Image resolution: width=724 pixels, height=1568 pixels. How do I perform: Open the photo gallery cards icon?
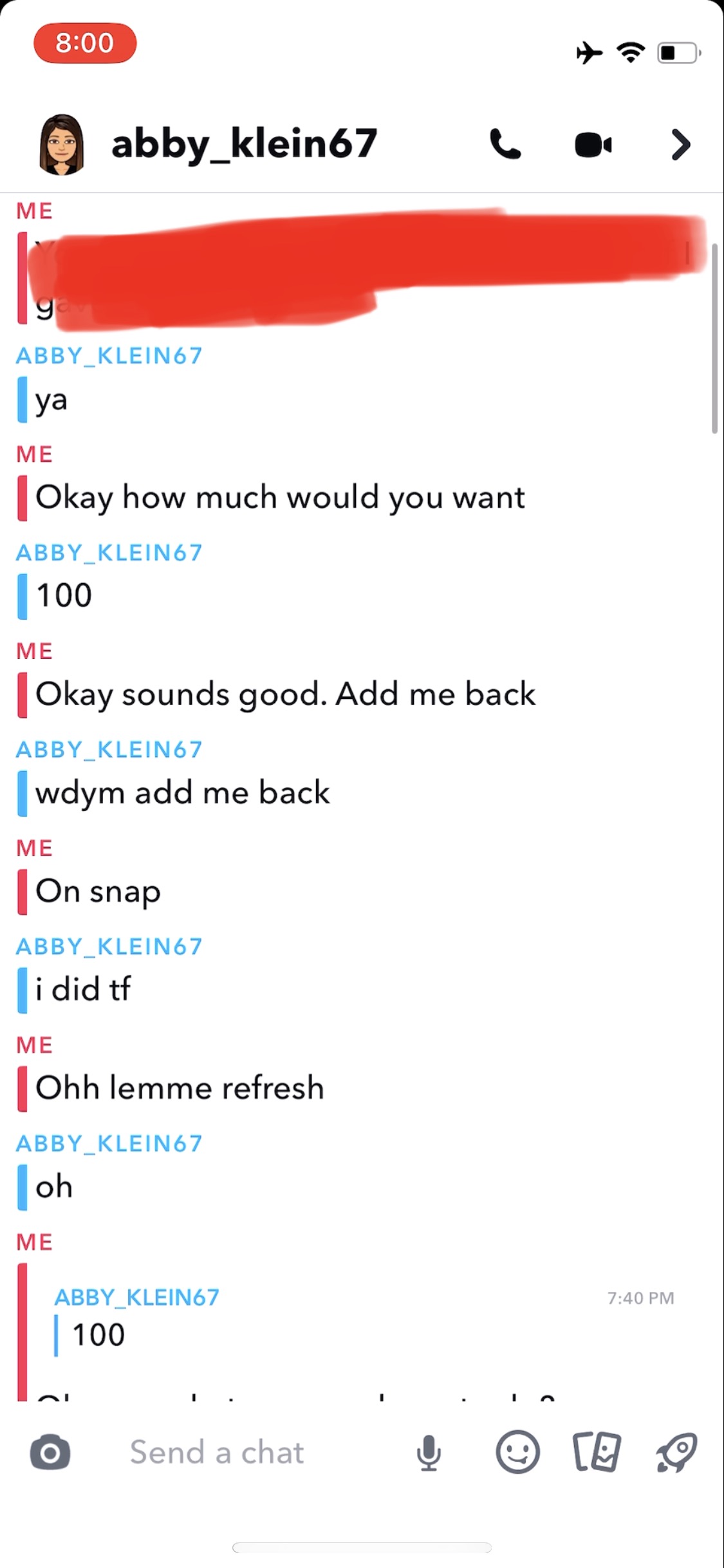[597, 1453]
